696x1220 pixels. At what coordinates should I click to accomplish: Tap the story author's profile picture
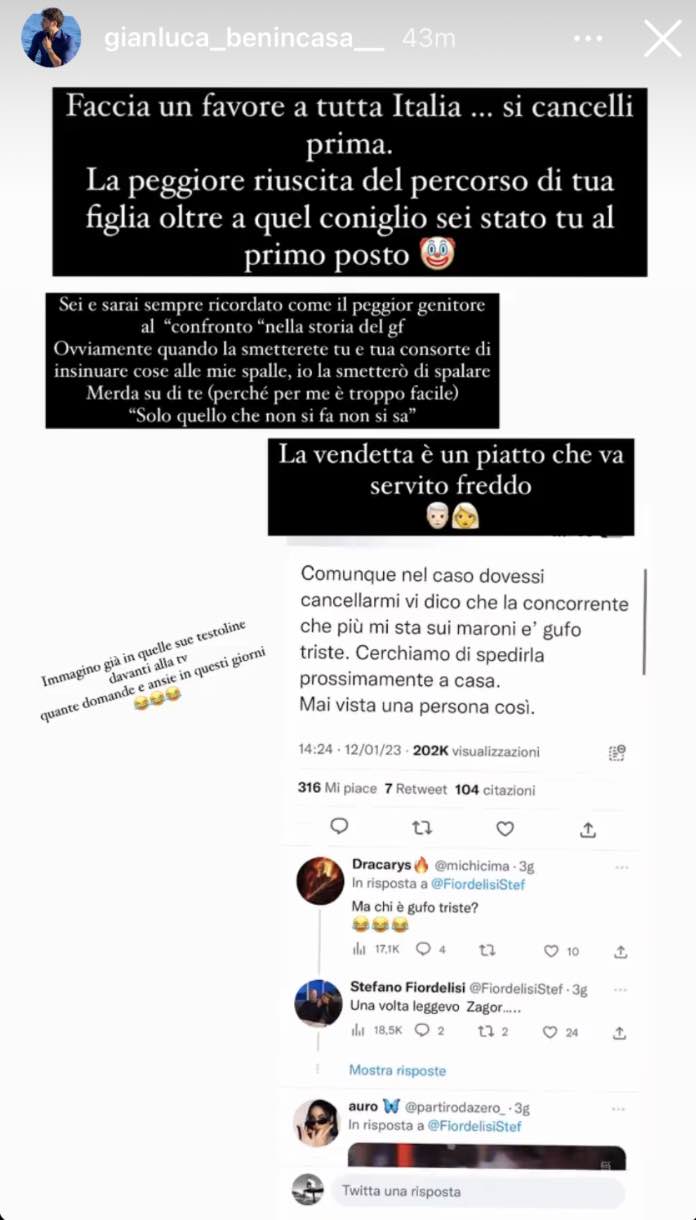(x=52, y=39)
